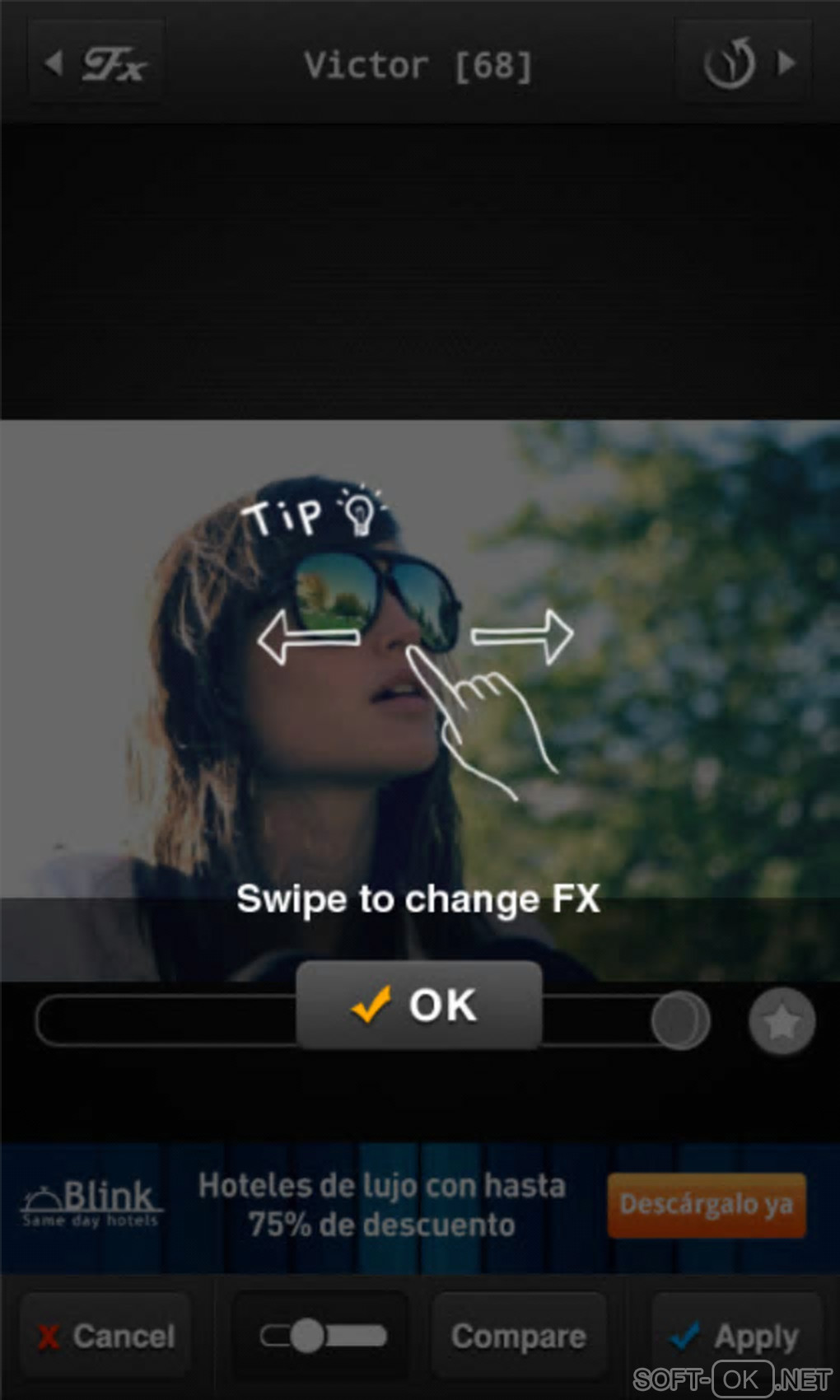The width and height of the screenshot is (840, 1400).
Task: Compare with the original photo
Action: (x=519, y=1336)
